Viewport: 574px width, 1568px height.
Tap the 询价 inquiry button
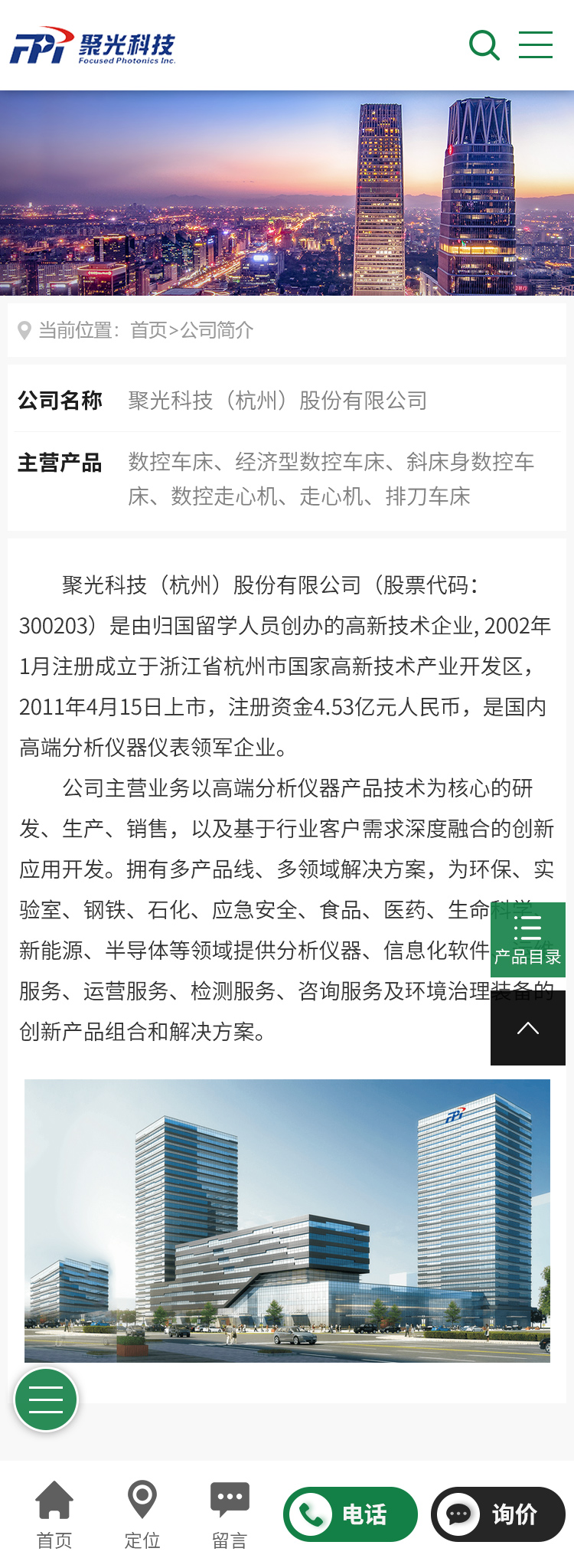[498, 1514]
